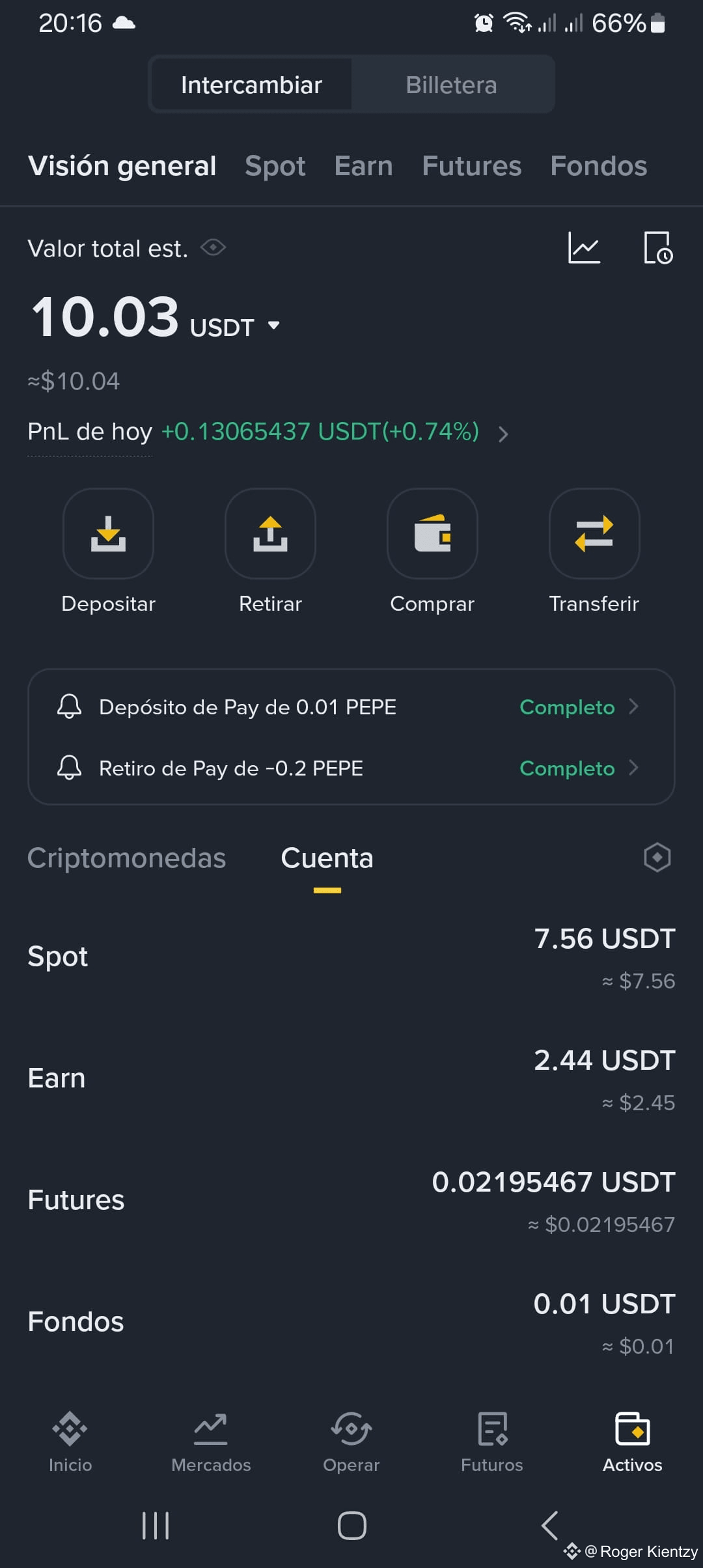Open the Fondos top tab
The image size is (703, 1568).
click(598, 166)
